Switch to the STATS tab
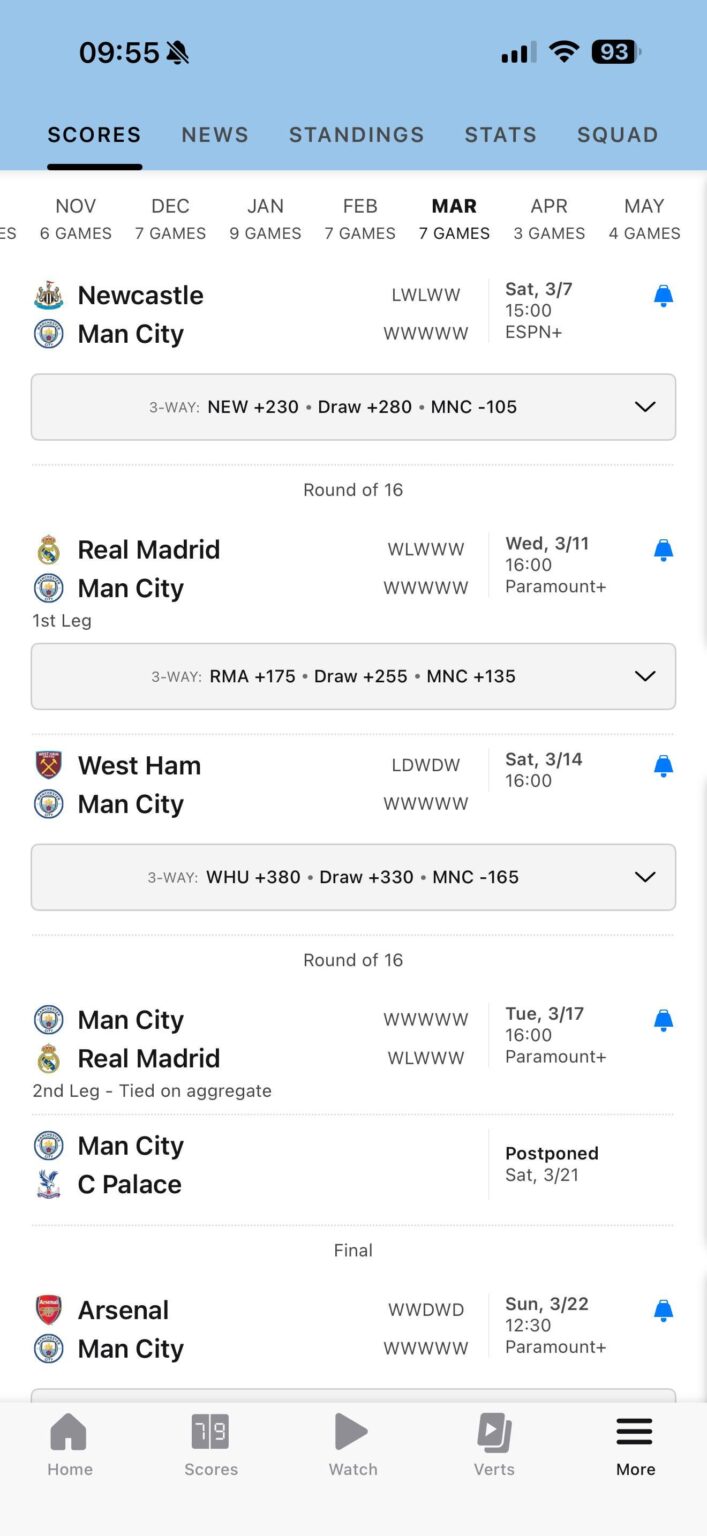This screenshot has width=707, height=1536. pyautogui.click(x=500, y=135)
